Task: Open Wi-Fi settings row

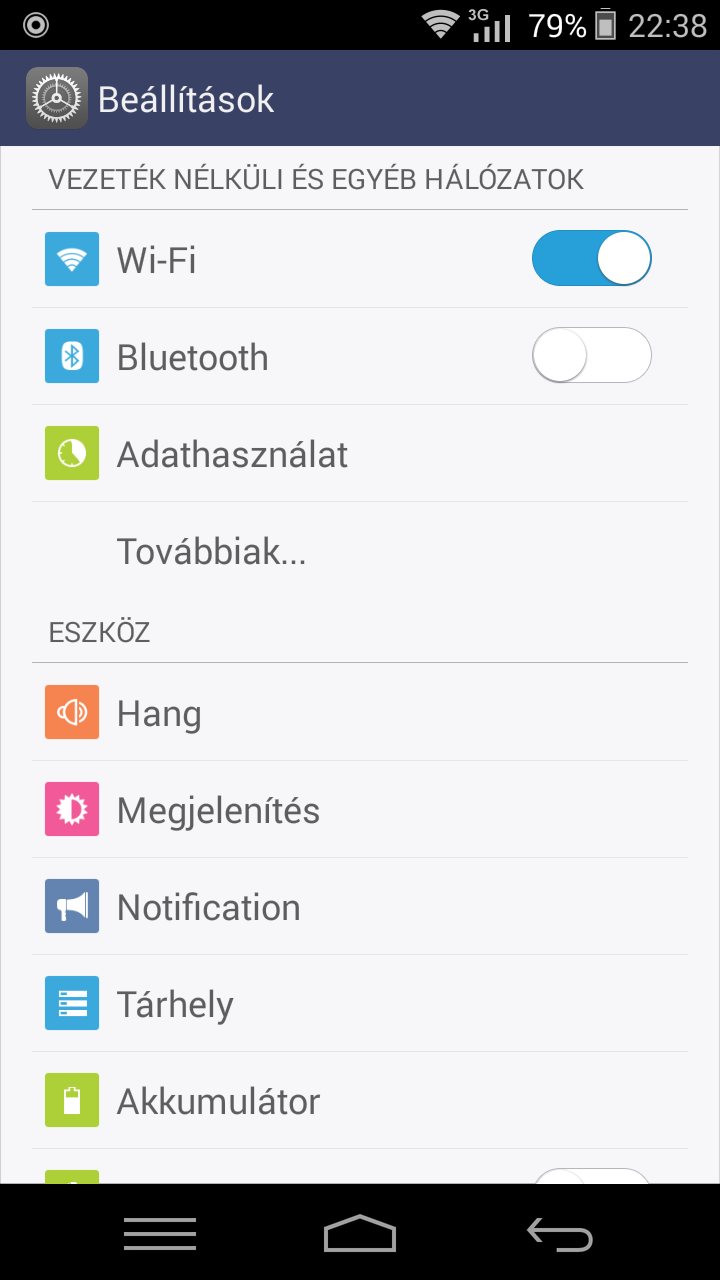Action: point(360,259)
